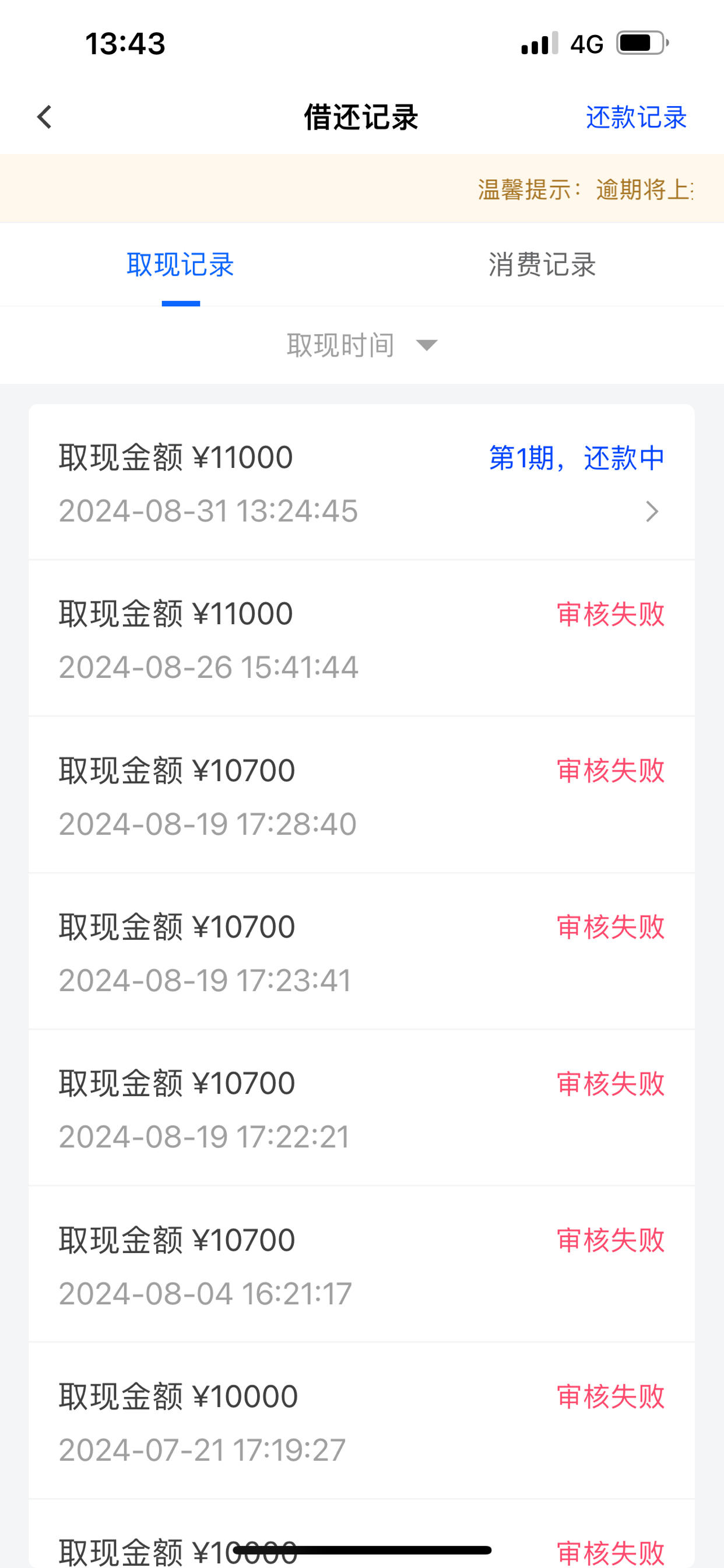Expand the 取现时间 dropdown filter

coord(362,345)
